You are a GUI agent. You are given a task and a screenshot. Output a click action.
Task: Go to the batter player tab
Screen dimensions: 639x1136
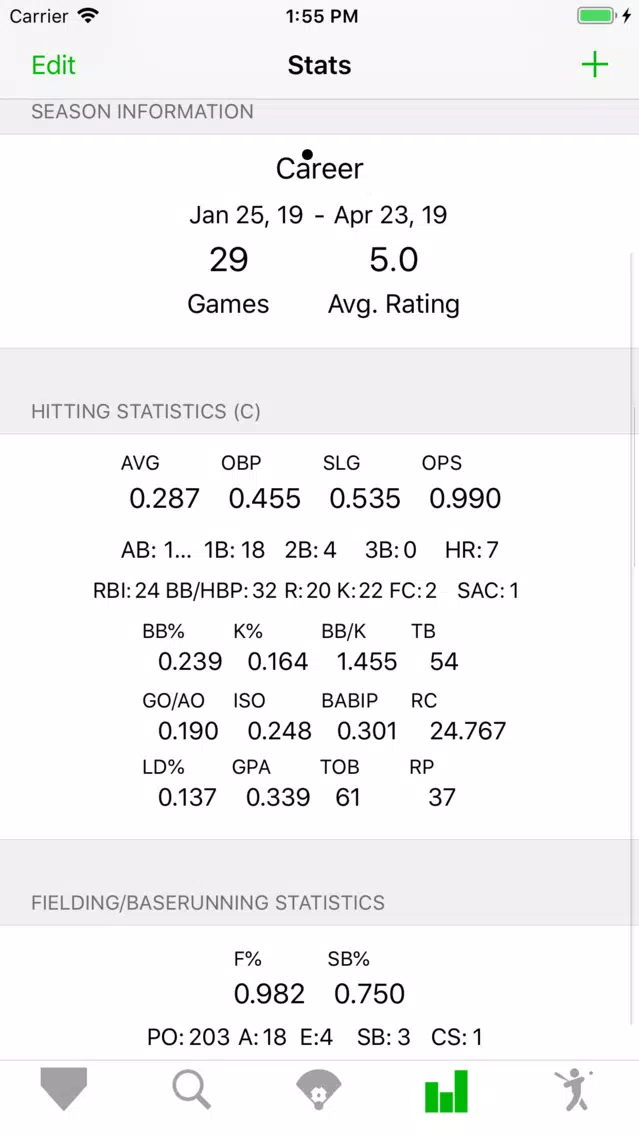[x=575, y=1090]
